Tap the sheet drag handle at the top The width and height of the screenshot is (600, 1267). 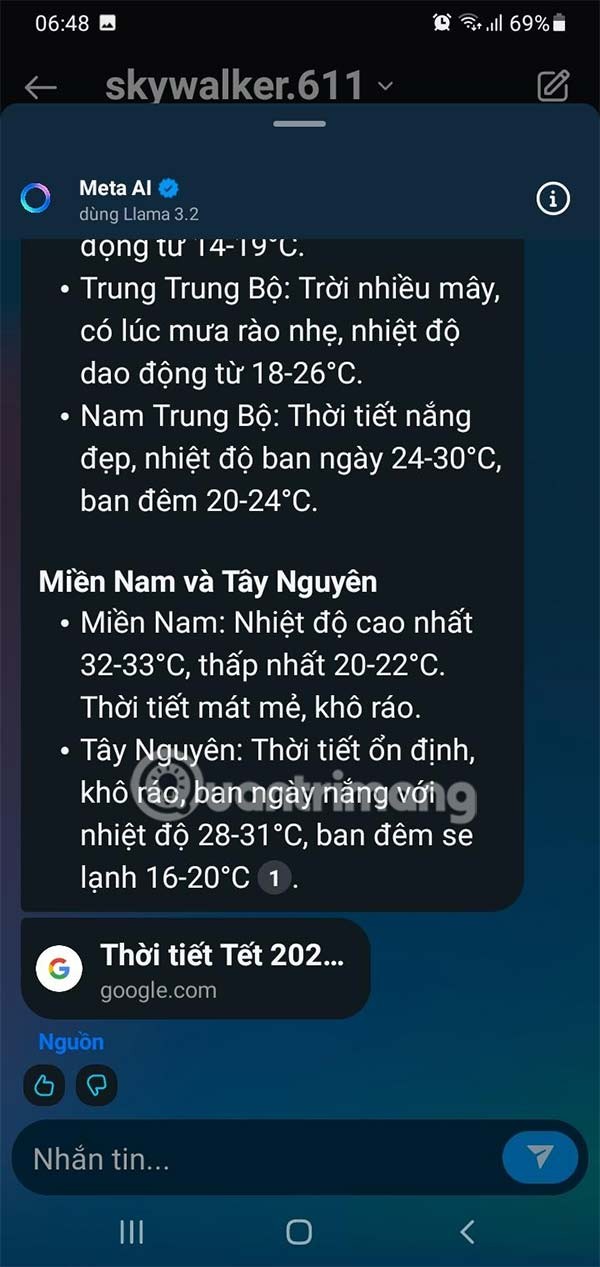click(x=299, y=124)
